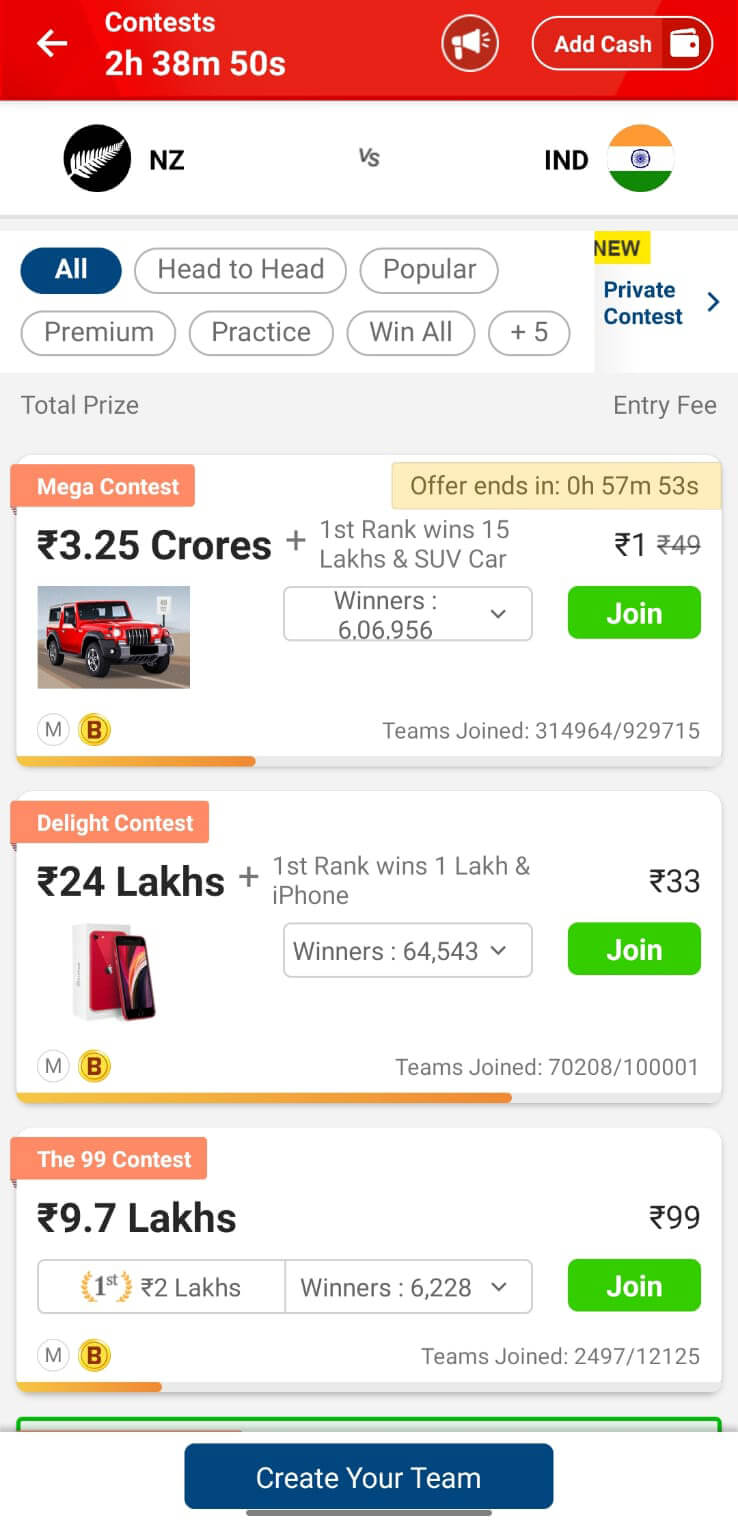The height and width of the screenshot is (1520, 738).
Task: Select the Win All chip
Action: click(x=411, y=333)
